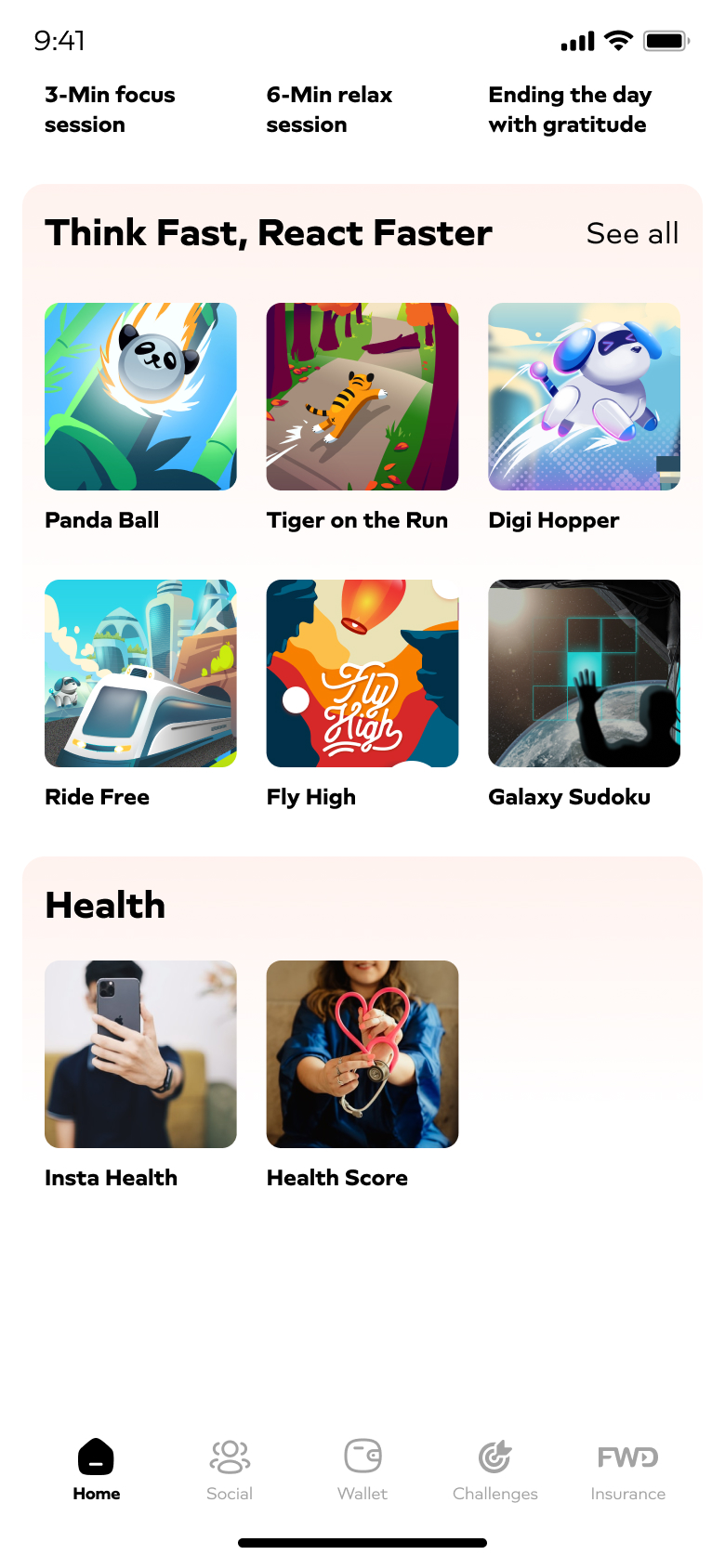This screenshot has width=725, height=1568.
Task: Switch to the Challenges tab
Action: (x=495, y=1468)
